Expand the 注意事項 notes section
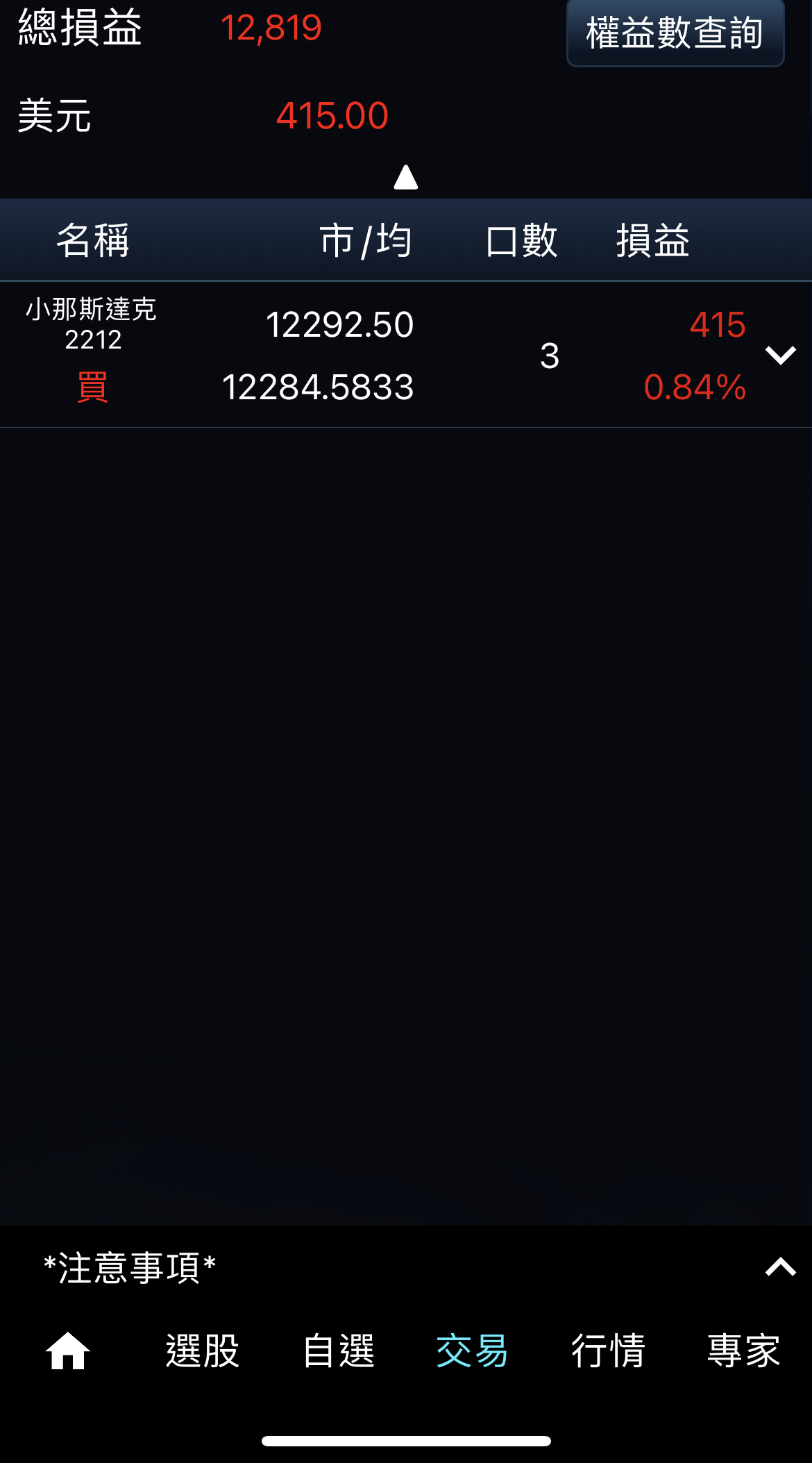Screen dimensions: 812x1463 click(x=780, y=1268)
